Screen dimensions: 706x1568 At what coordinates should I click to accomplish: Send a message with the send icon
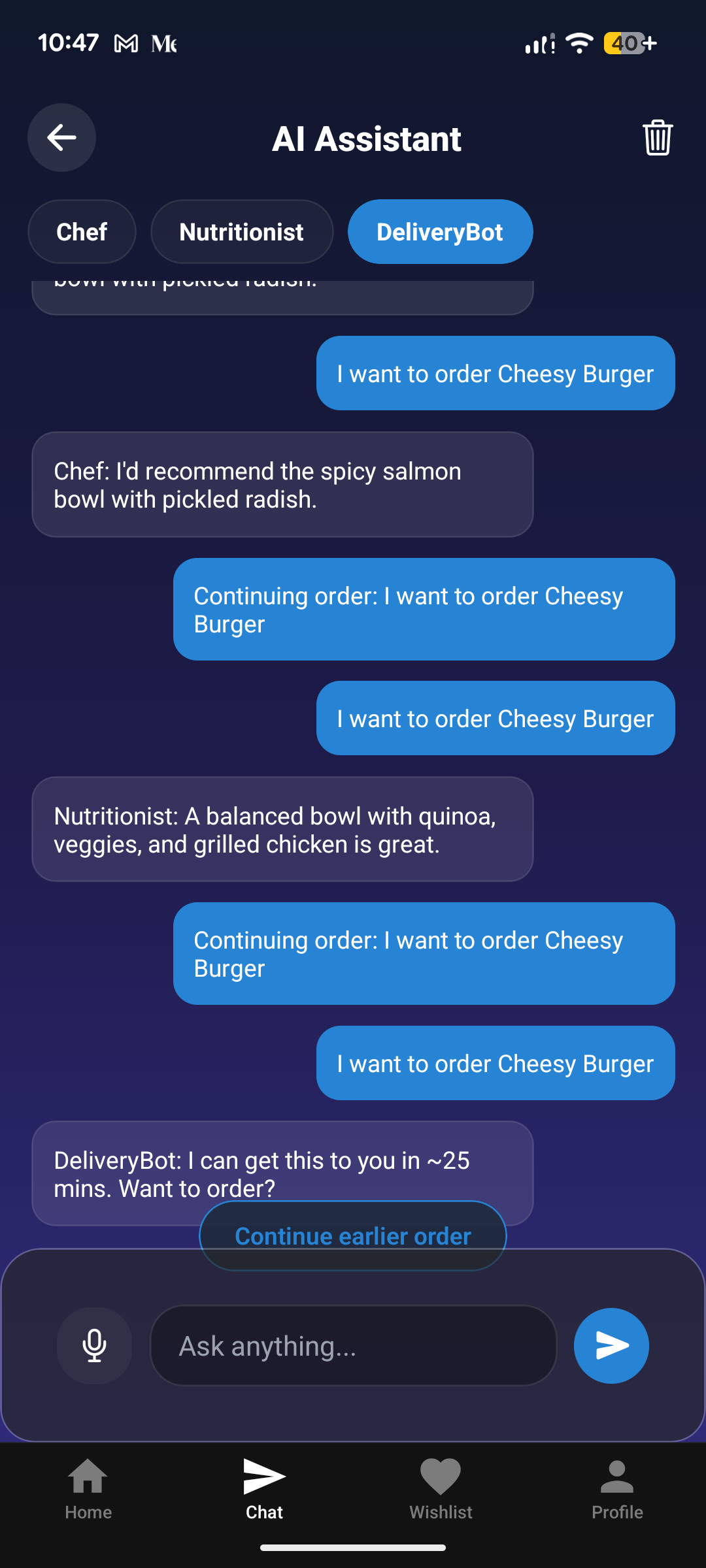[611, 1345]
